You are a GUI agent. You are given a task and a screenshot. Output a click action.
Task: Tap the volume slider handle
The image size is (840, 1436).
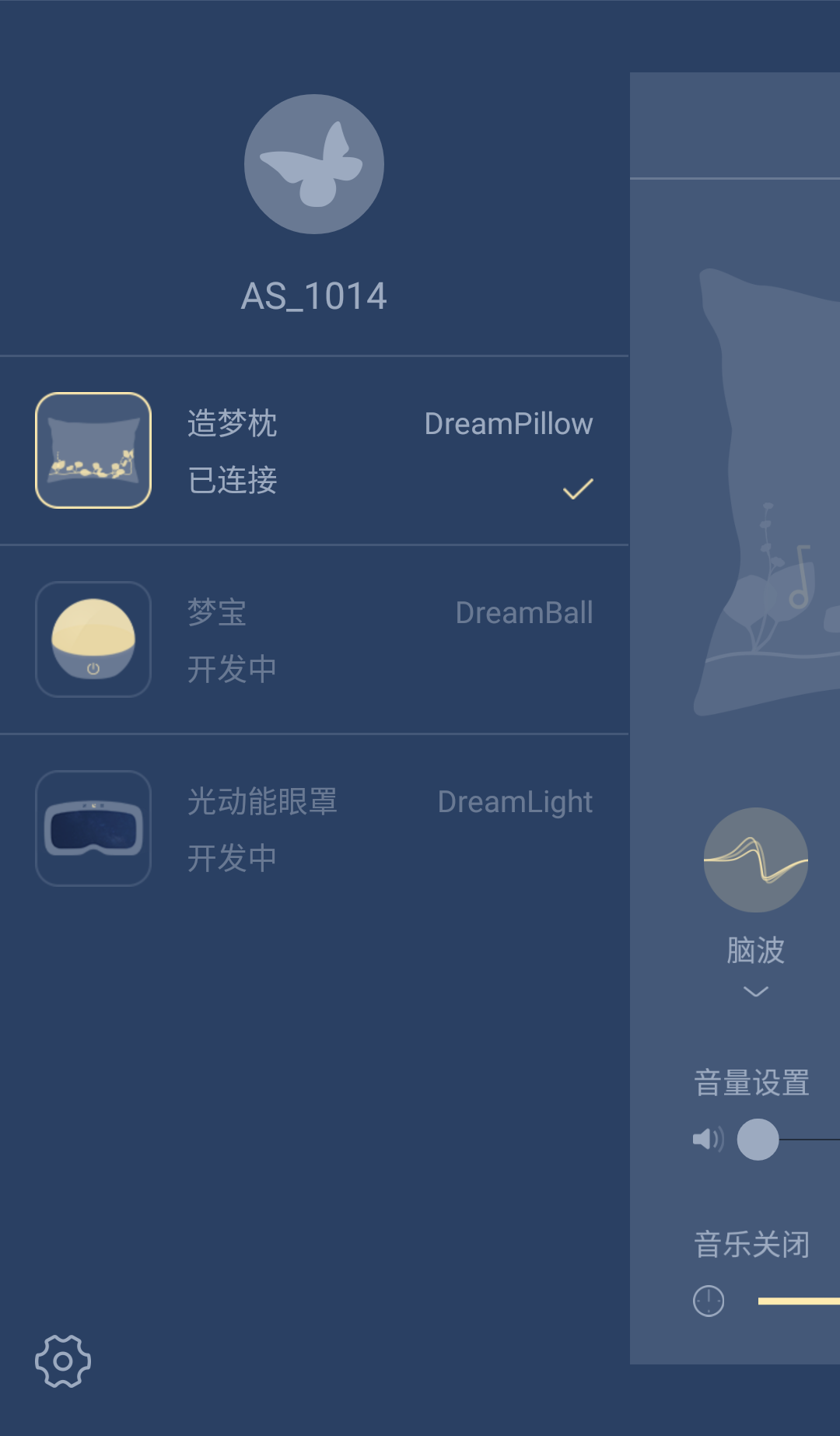point(758,1140)
